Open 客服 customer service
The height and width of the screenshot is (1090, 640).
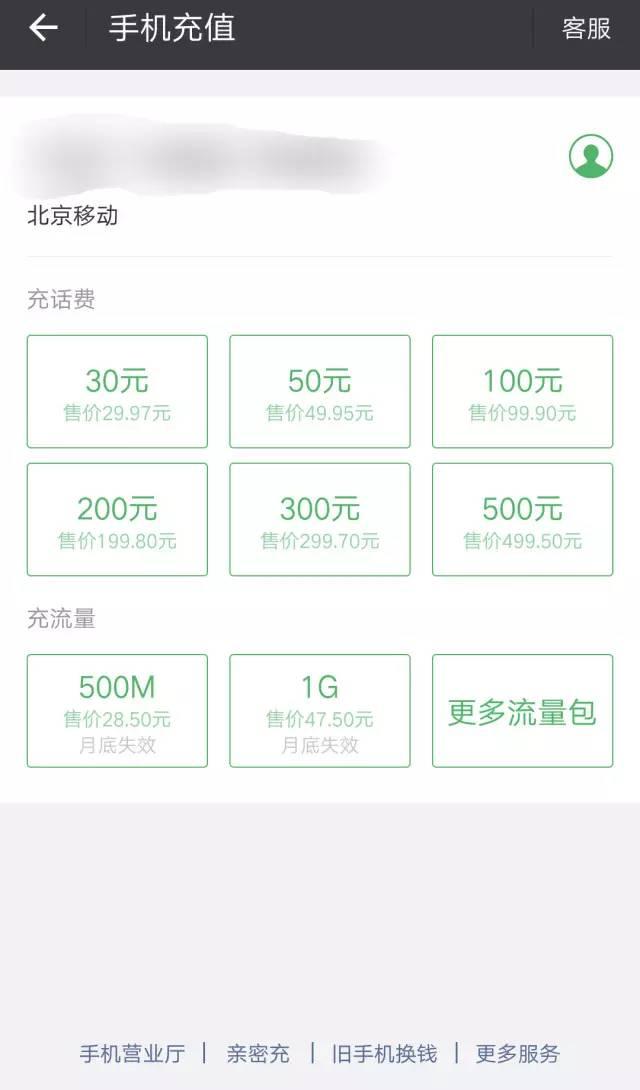click(x=586, y=29)
